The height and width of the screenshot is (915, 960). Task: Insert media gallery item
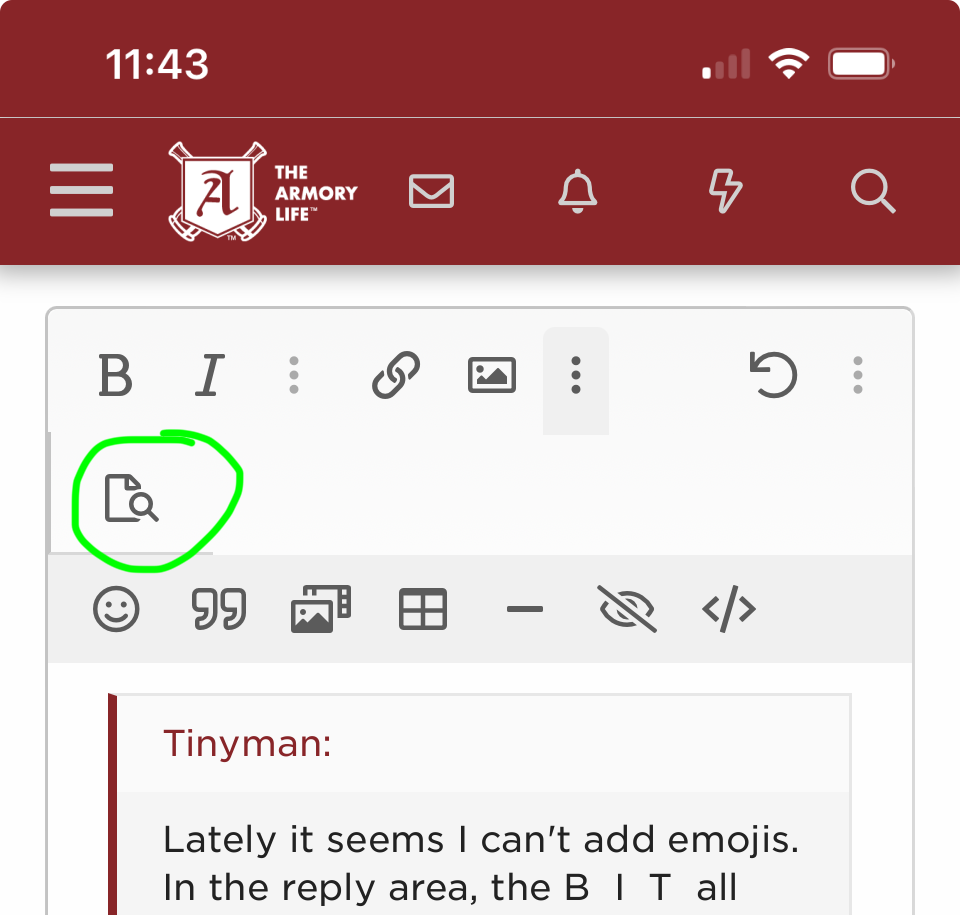click(320, 609)
